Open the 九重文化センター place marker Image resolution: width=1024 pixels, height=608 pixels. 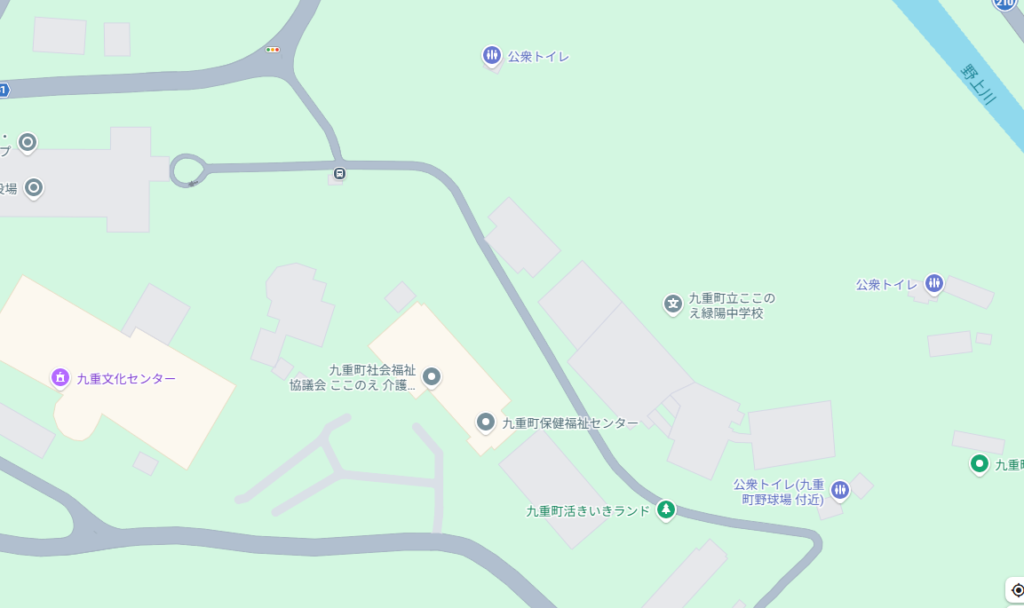pyautogui.click(x=60, y=377)
